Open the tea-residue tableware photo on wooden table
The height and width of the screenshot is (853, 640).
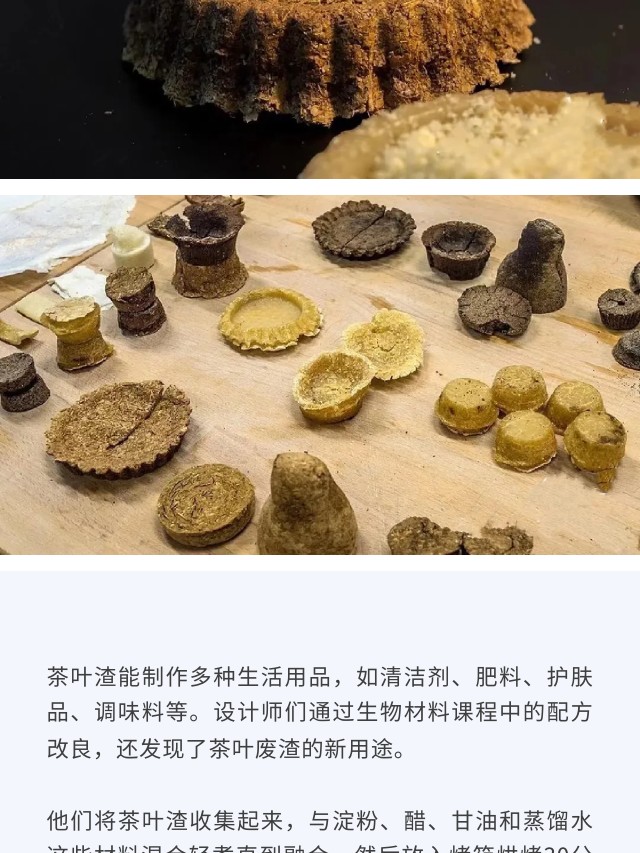pyautogui.click(x=320, y=374)
